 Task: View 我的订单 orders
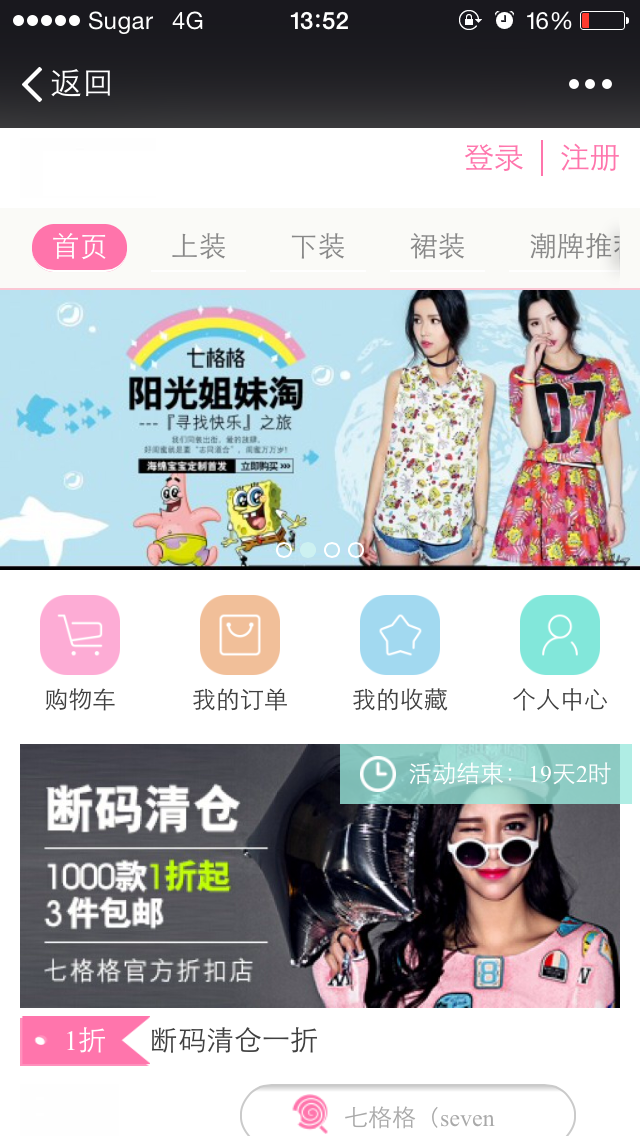[x=240, y=653]
